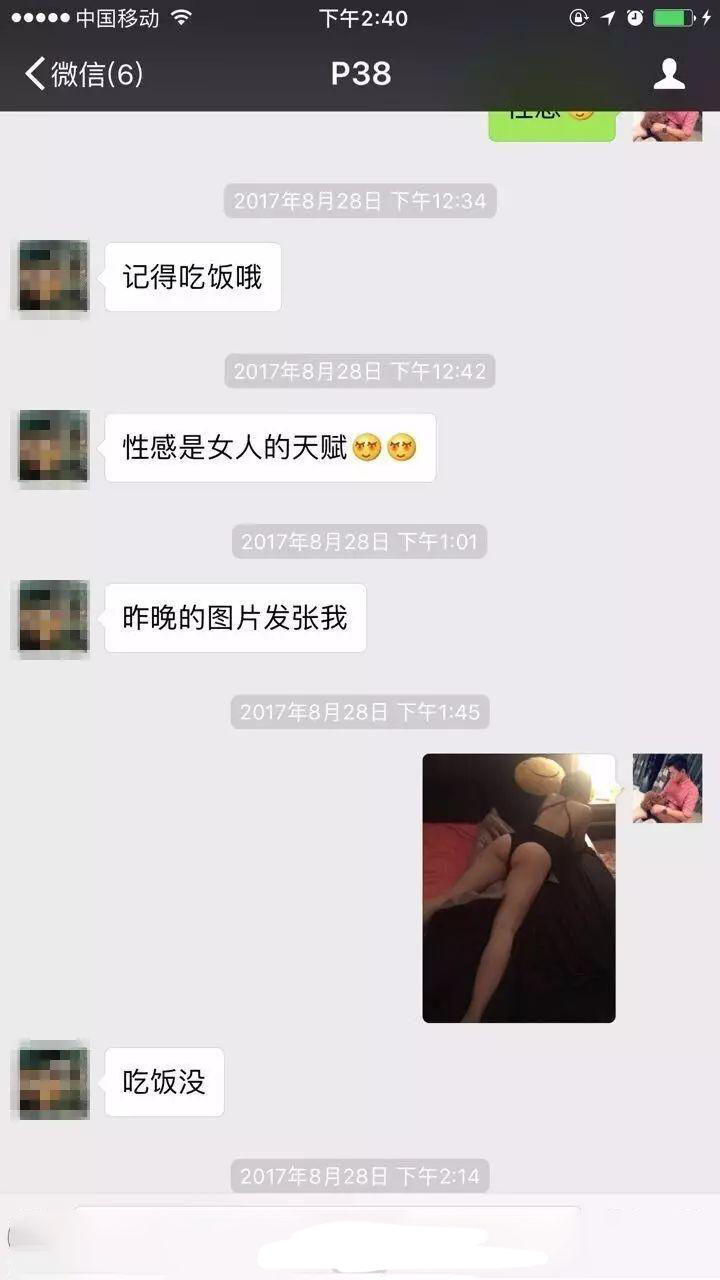The height and width of the screenshot is (1280, 720).
Task: Tap the avatar beside 吃饭没
Action: click(x=54, y=1082)
